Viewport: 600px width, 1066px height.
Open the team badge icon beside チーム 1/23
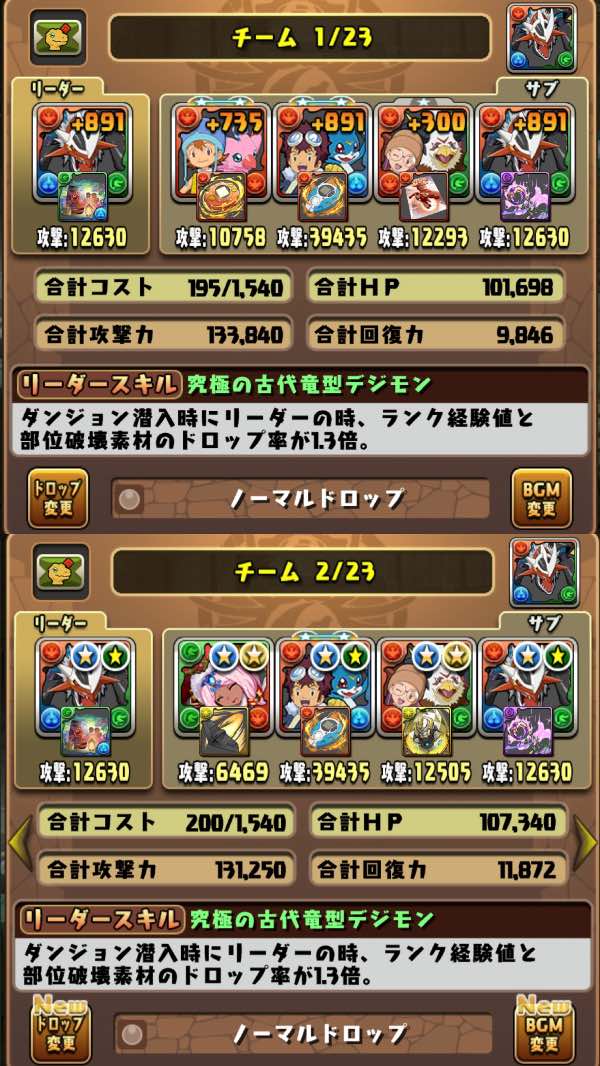(x=59, y=36)
